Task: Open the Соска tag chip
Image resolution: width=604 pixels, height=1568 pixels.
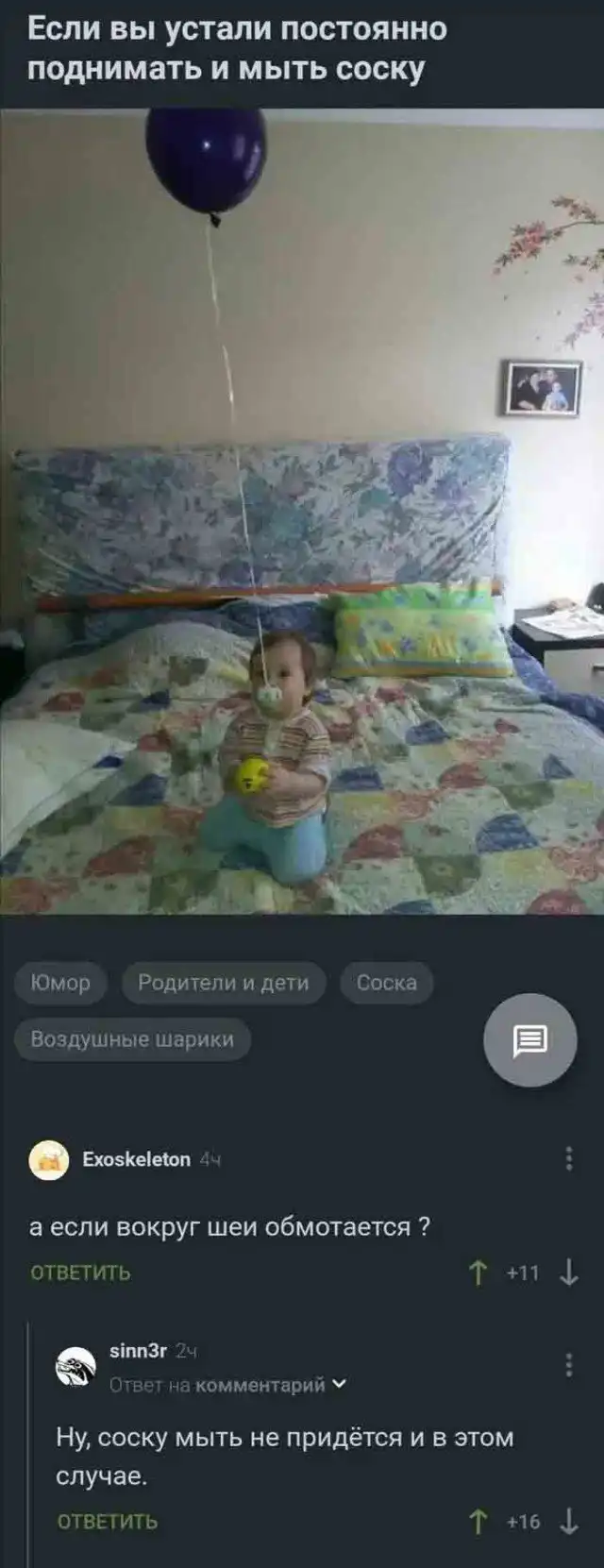Action: click(386, 983)
